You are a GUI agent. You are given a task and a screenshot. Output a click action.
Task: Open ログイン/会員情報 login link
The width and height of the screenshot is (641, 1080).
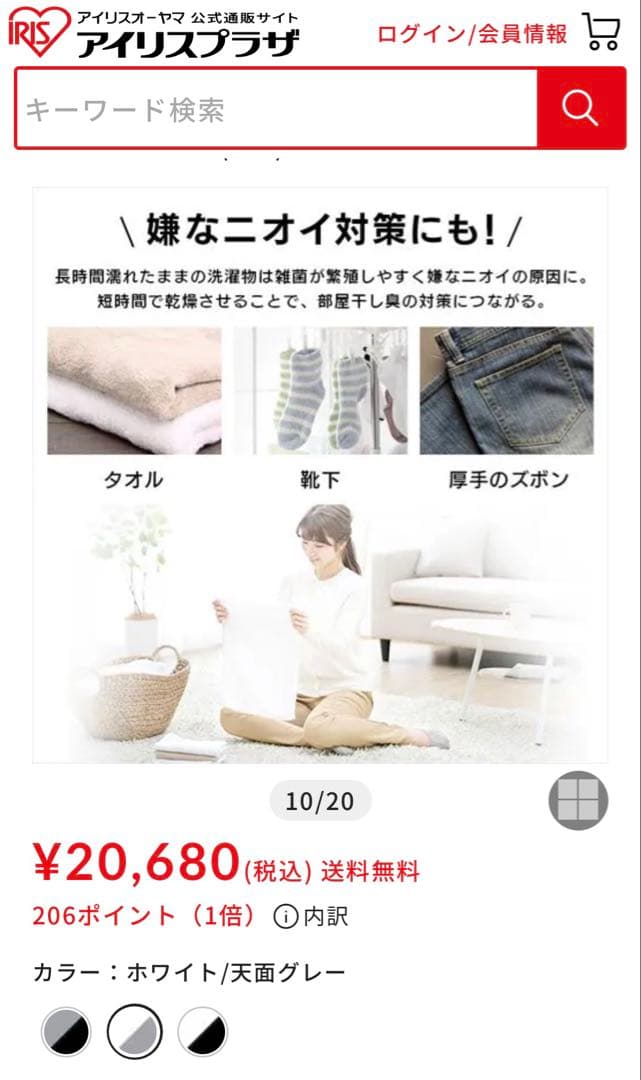[472, 34]
